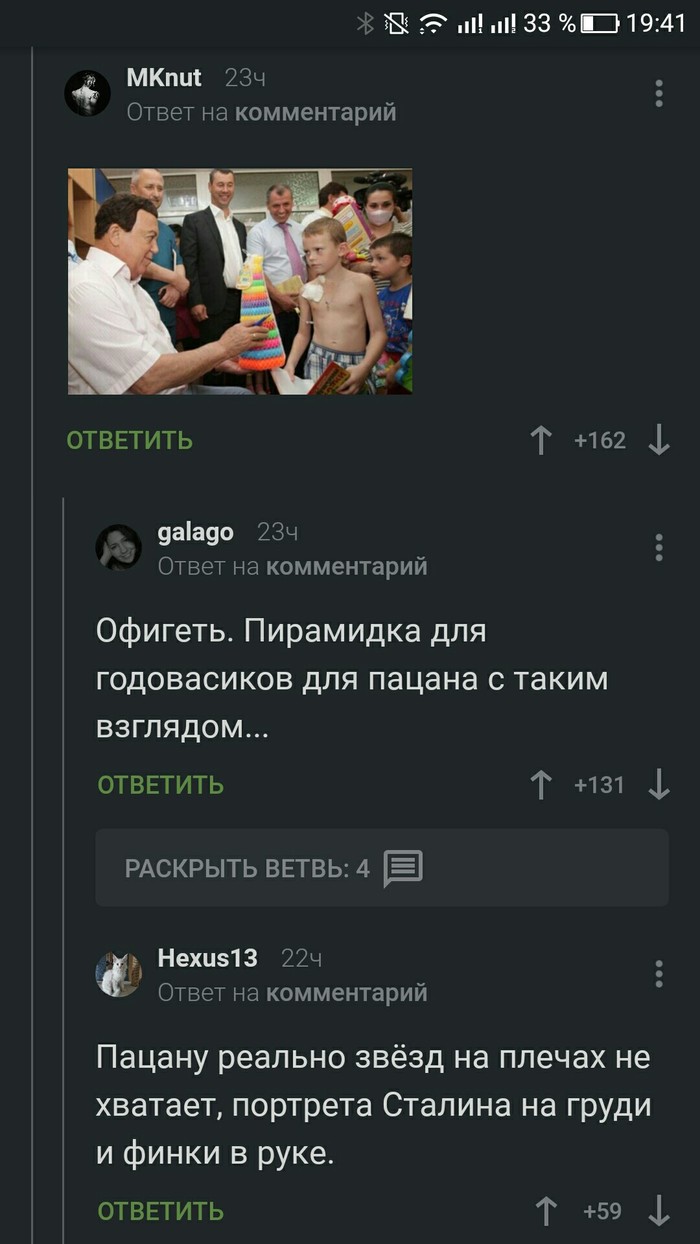Image resolution: width=700 pixels, height=1244 pixels.
Task: Upvote Hexus13's comment
Action: [546, 1211]
